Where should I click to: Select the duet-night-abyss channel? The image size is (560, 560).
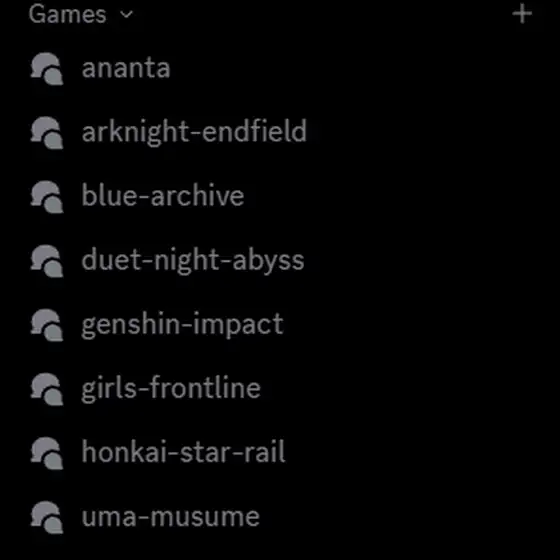pyautogui.click(x=280, y=260)
